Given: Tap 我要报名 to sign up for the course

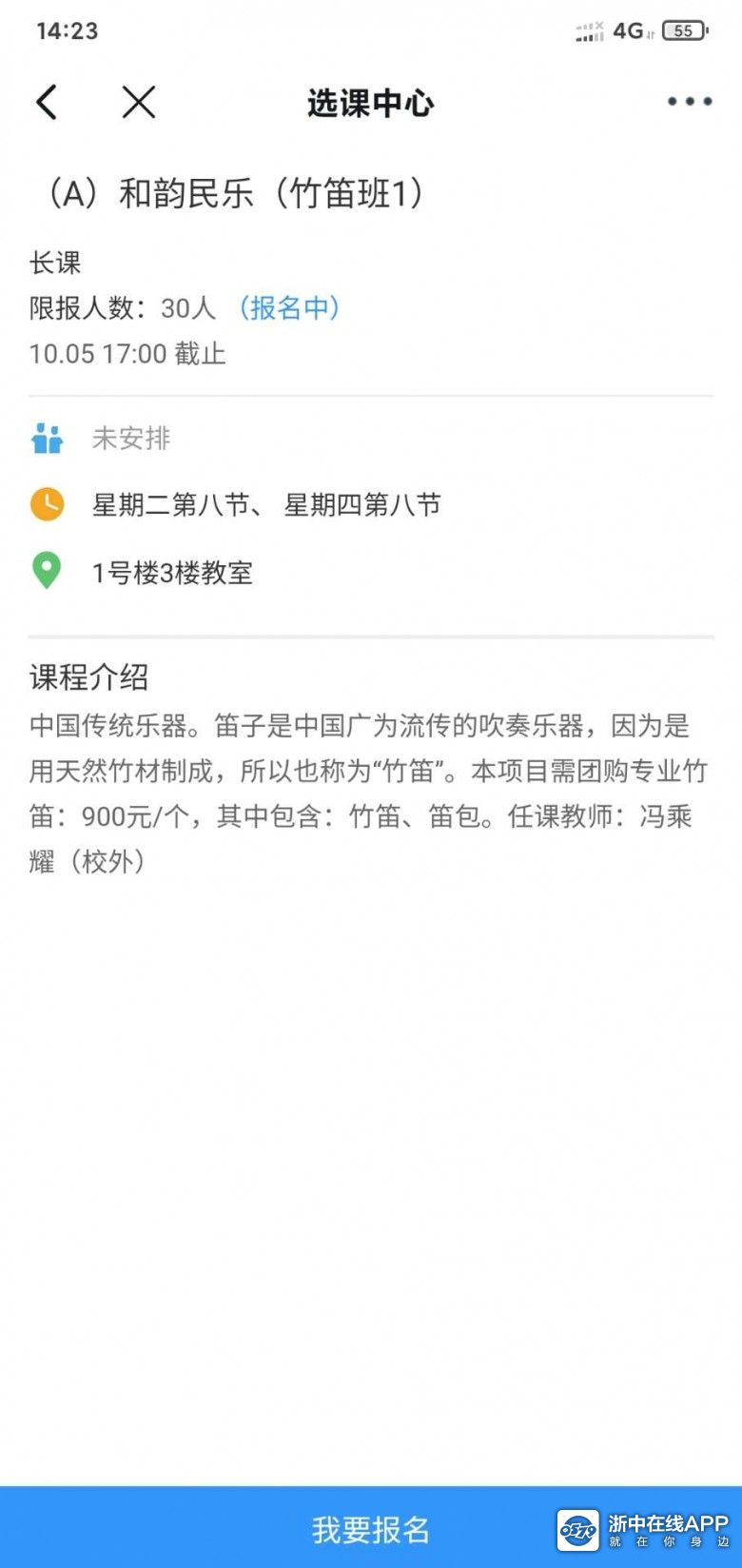Looking at the screenshot, I should (371, 1528).
